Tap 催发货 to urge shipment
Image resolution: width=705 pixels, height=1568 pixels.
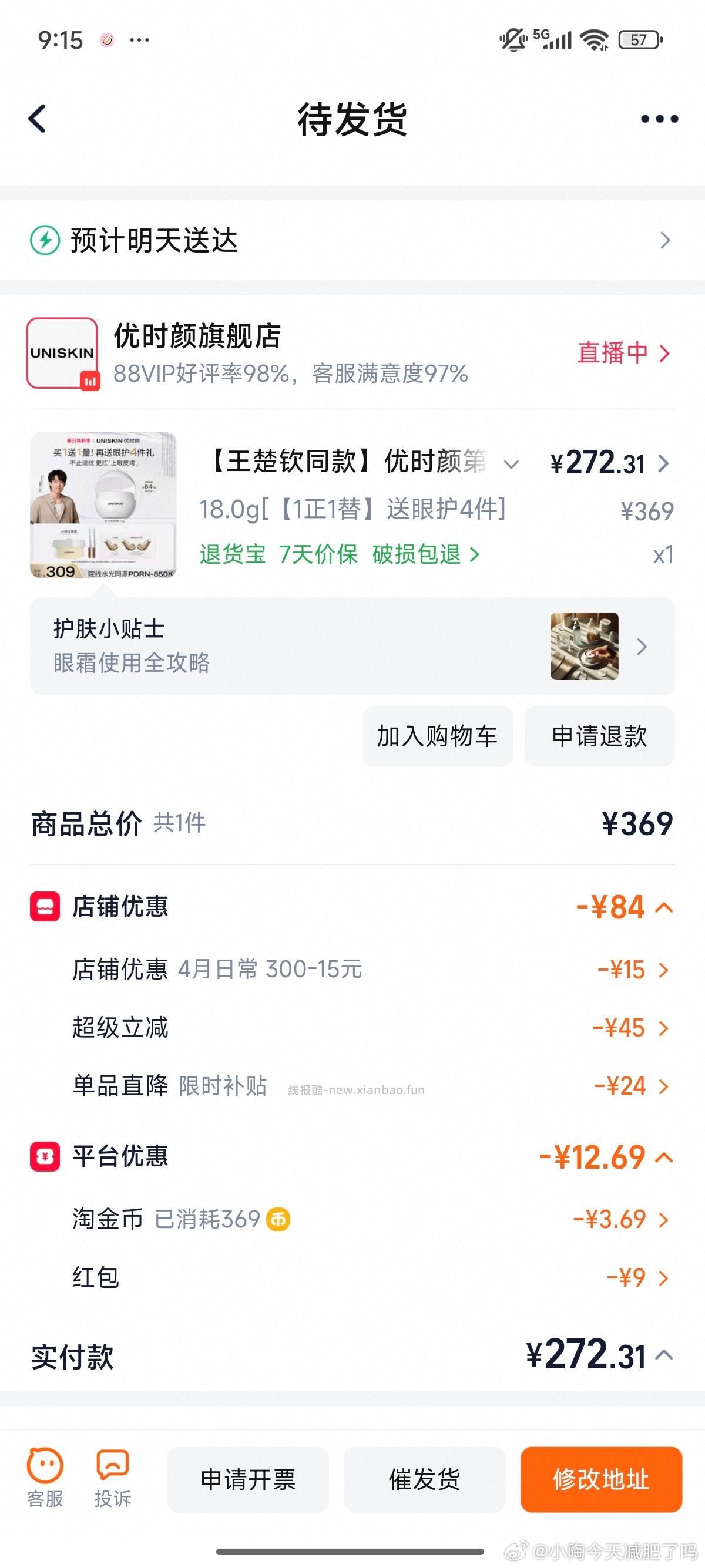point(424,1479)
